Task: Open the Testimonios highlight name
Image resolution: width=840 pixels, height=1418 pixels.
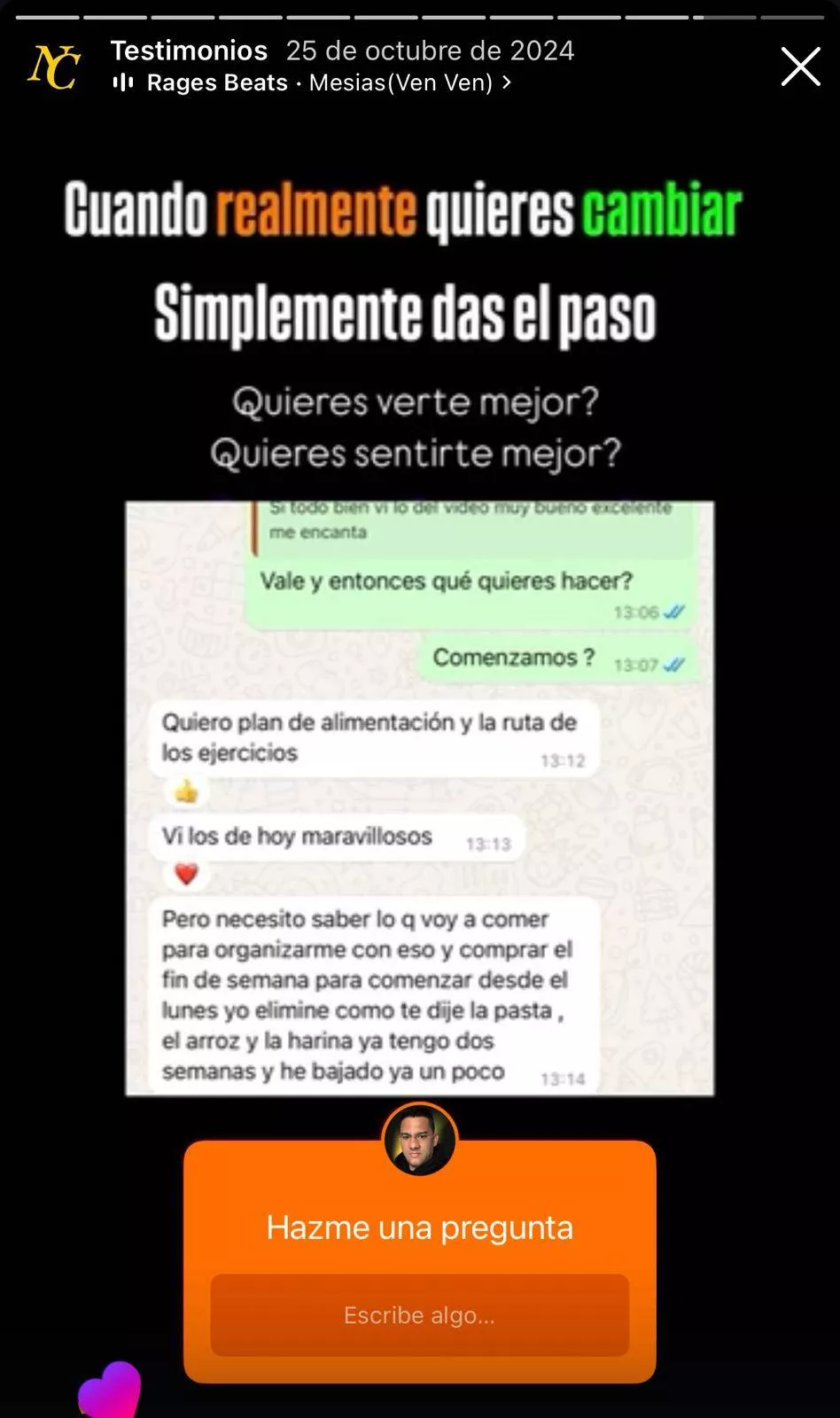Action: point(189,51)
